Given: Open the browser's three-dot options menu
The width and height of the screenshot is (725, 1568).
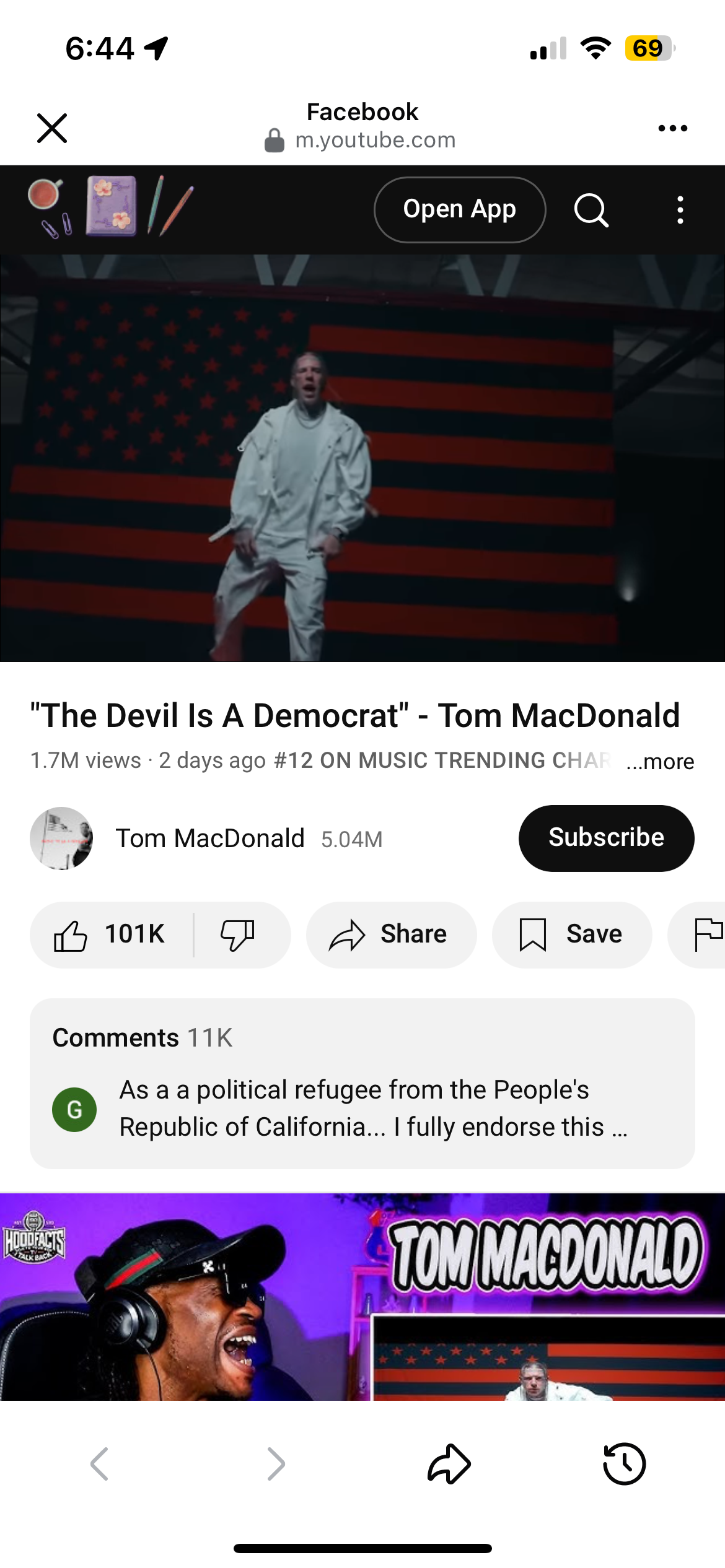Looking at the screenshot, I should coord(672,128).
